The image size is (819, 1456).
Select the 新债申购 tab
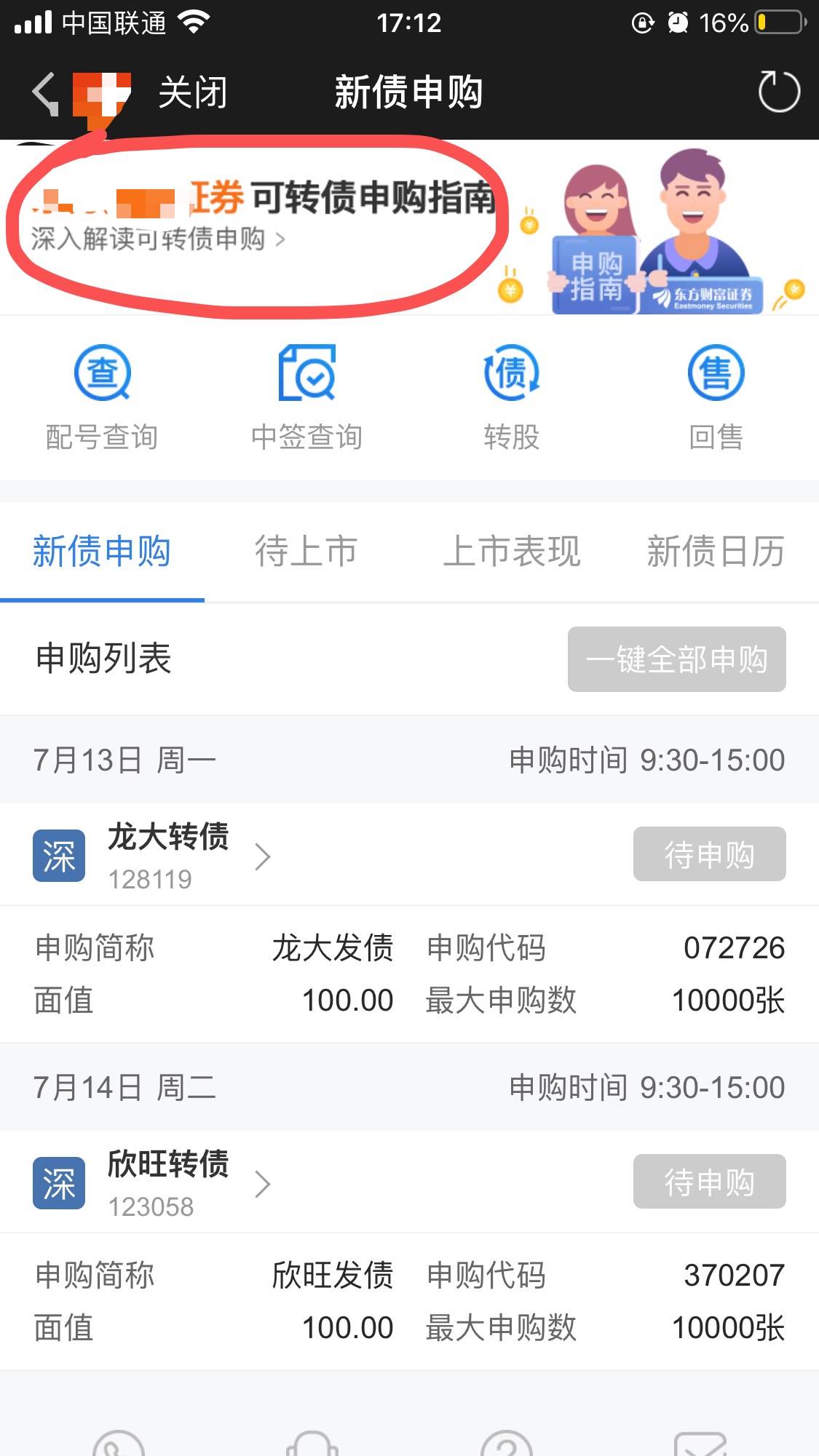102,552
